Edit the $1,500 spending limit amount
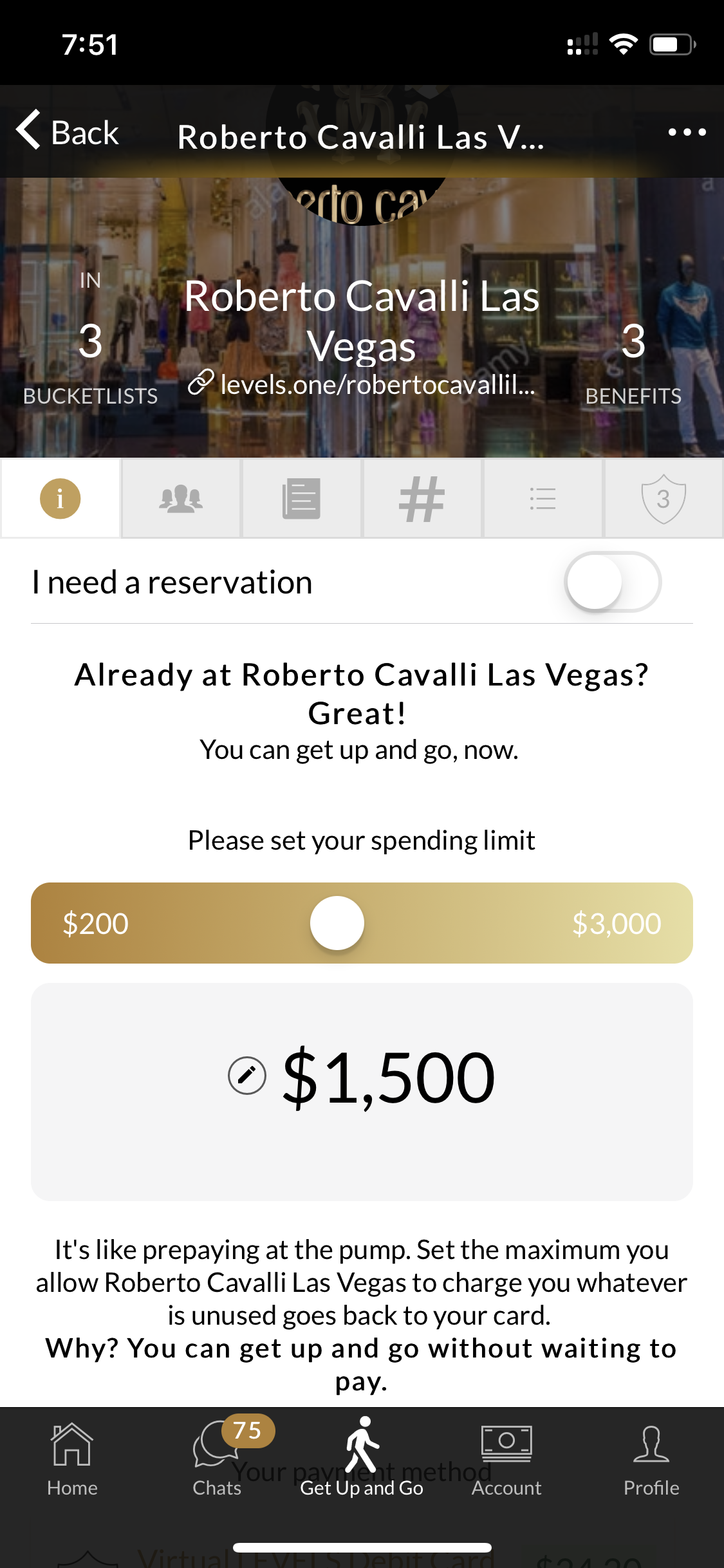 [x=247, y=1076]
